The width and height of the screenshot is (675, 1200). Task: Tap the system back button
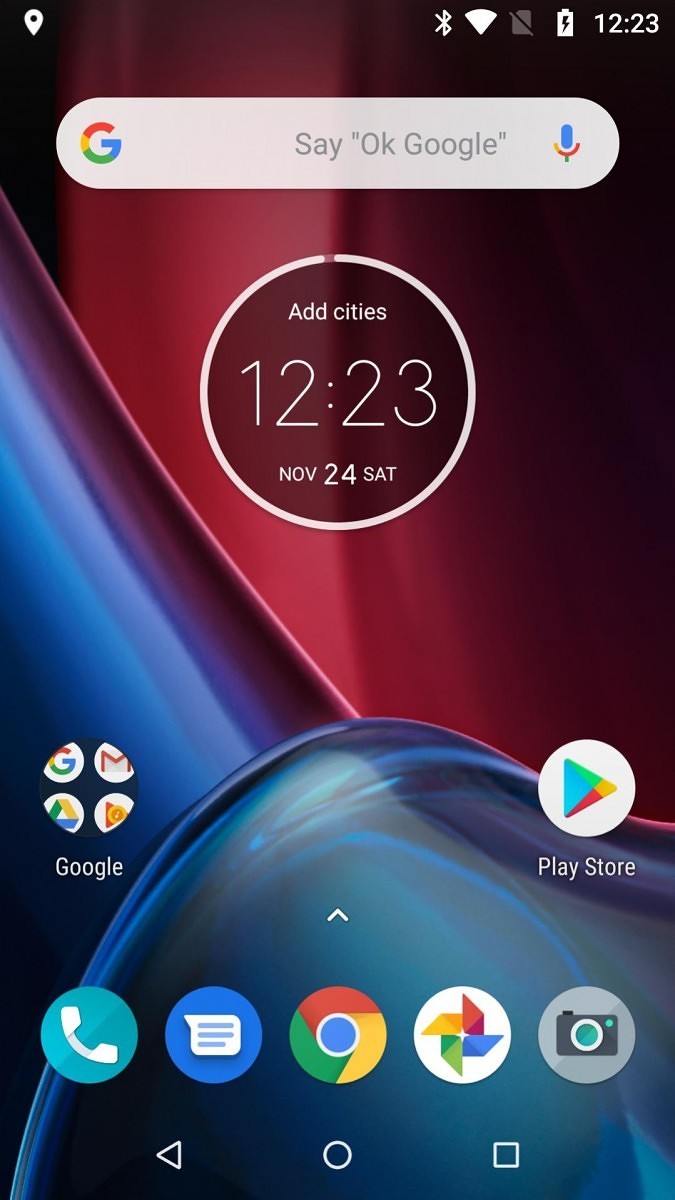click(x=169, y=1156)
